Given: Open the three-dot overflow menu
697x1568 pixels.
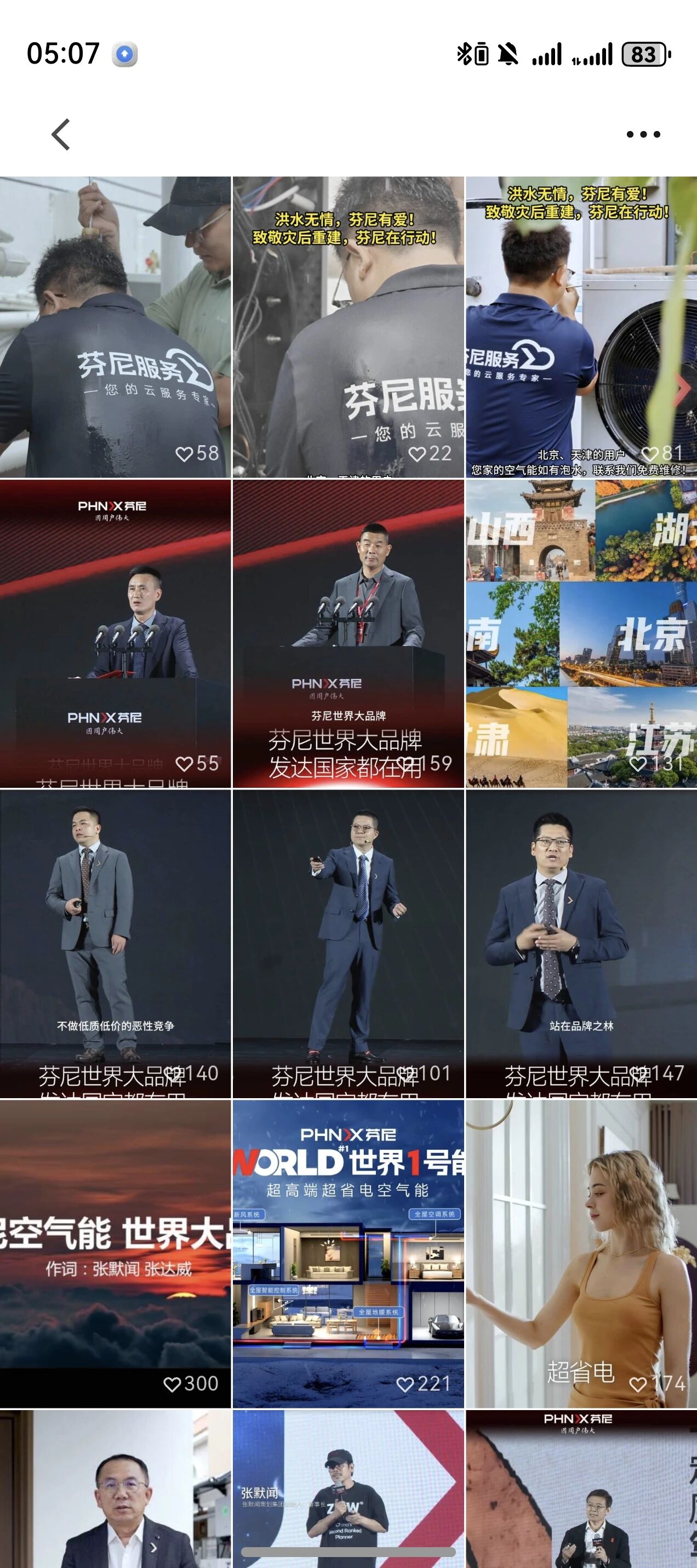Looking at the screenshot, I should click(x=643, y=134).
